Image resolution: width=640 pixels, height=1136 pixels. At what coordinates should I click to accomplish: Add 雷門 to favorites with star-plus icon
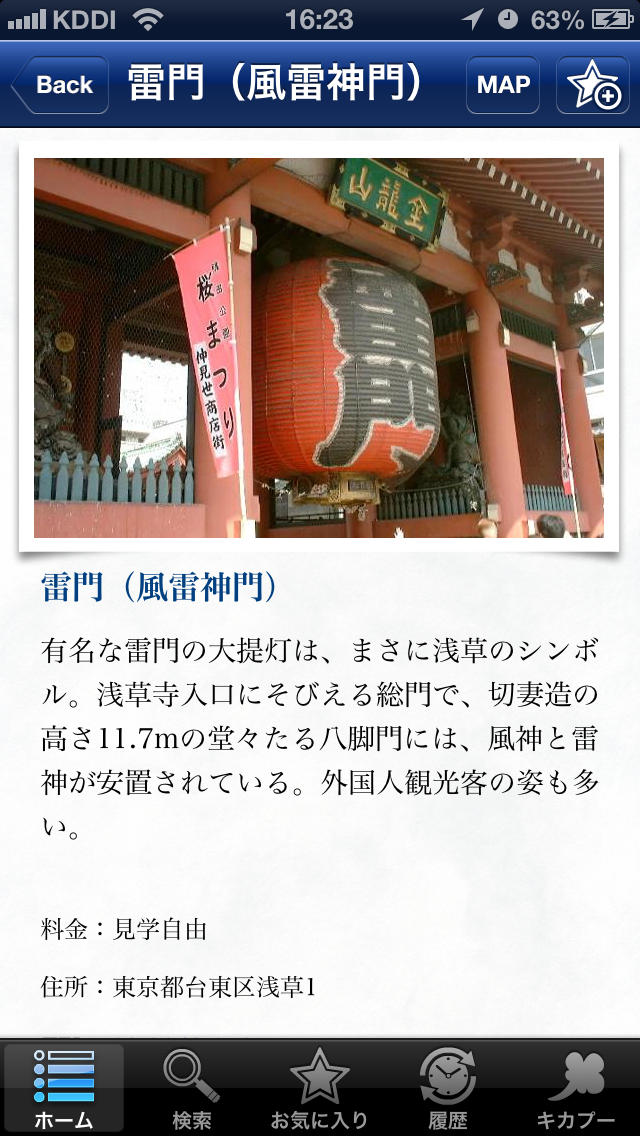click(x=592, y=85)
